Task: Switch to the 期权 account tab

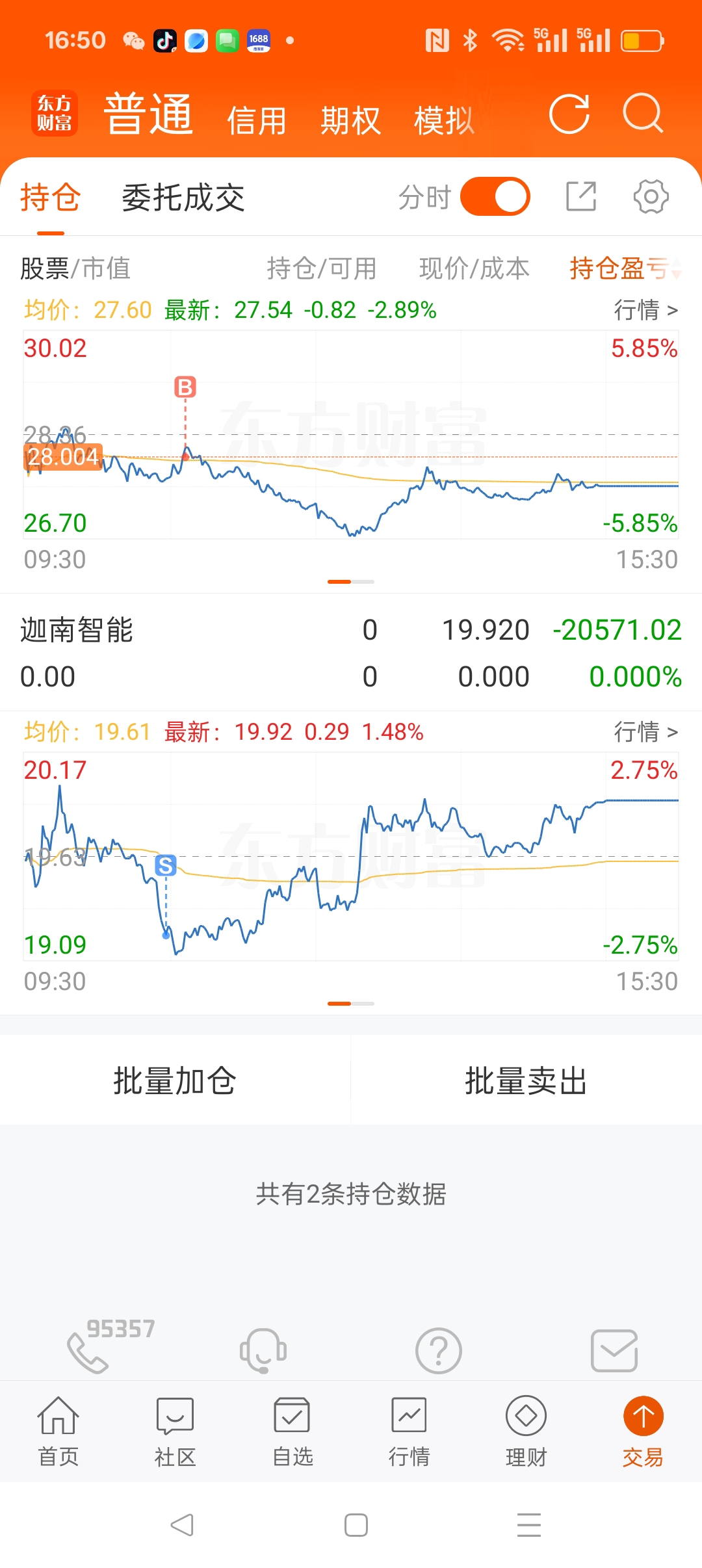Action: [350, 121]
